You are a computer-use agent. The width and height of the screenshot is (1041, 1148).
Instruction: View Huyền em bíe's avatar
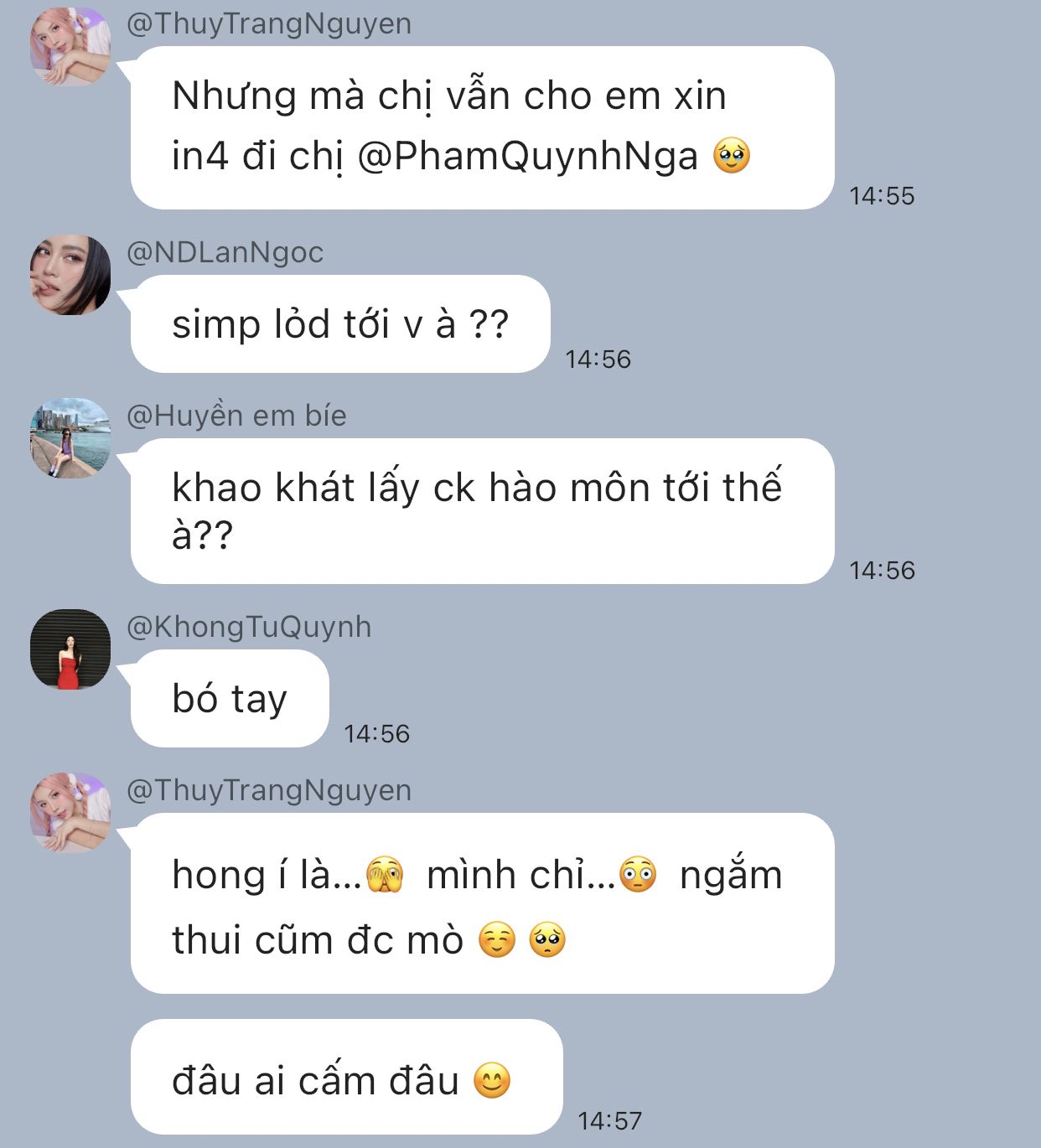click(x=70, y=438)
